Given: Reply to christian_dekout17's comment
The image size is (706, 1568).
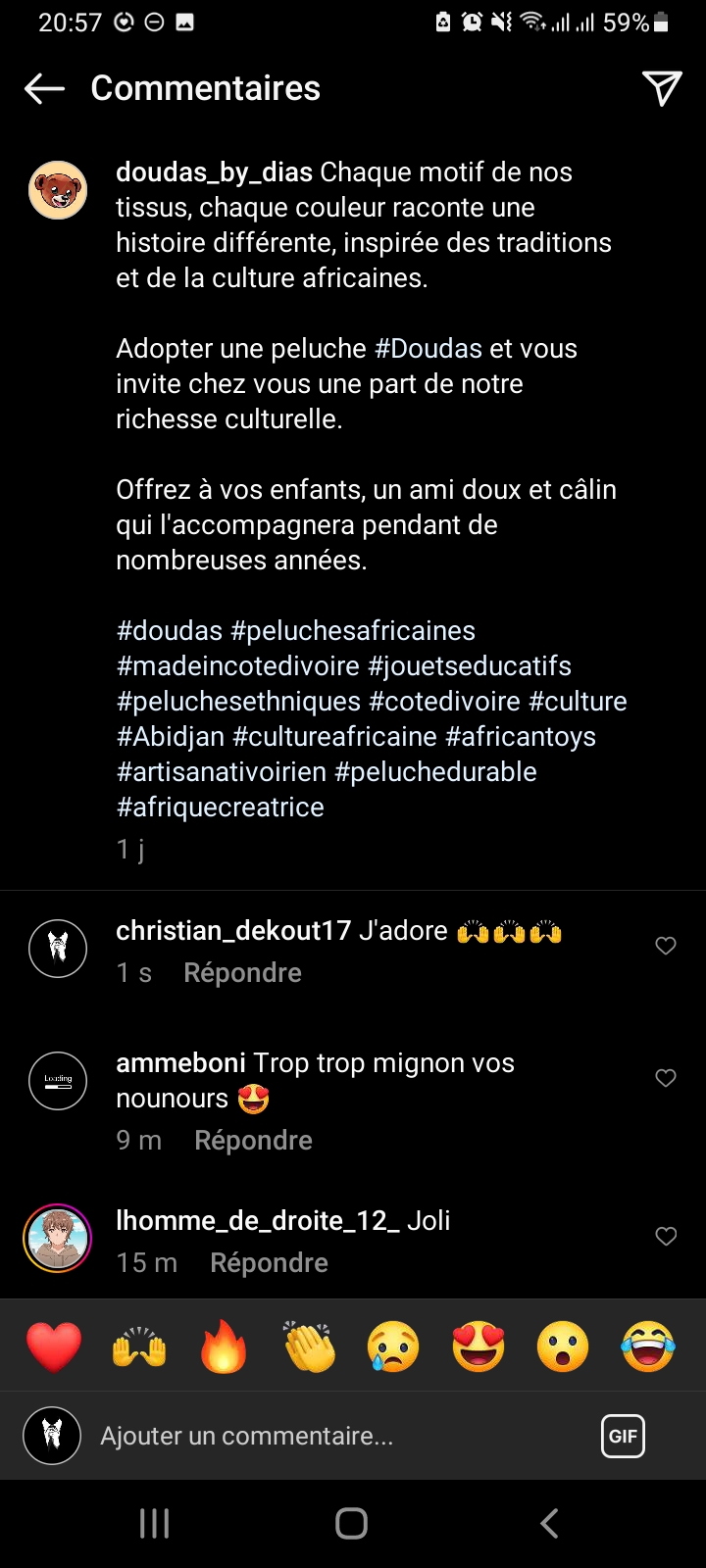Looking at the screenshot, I should coord(242,973).
